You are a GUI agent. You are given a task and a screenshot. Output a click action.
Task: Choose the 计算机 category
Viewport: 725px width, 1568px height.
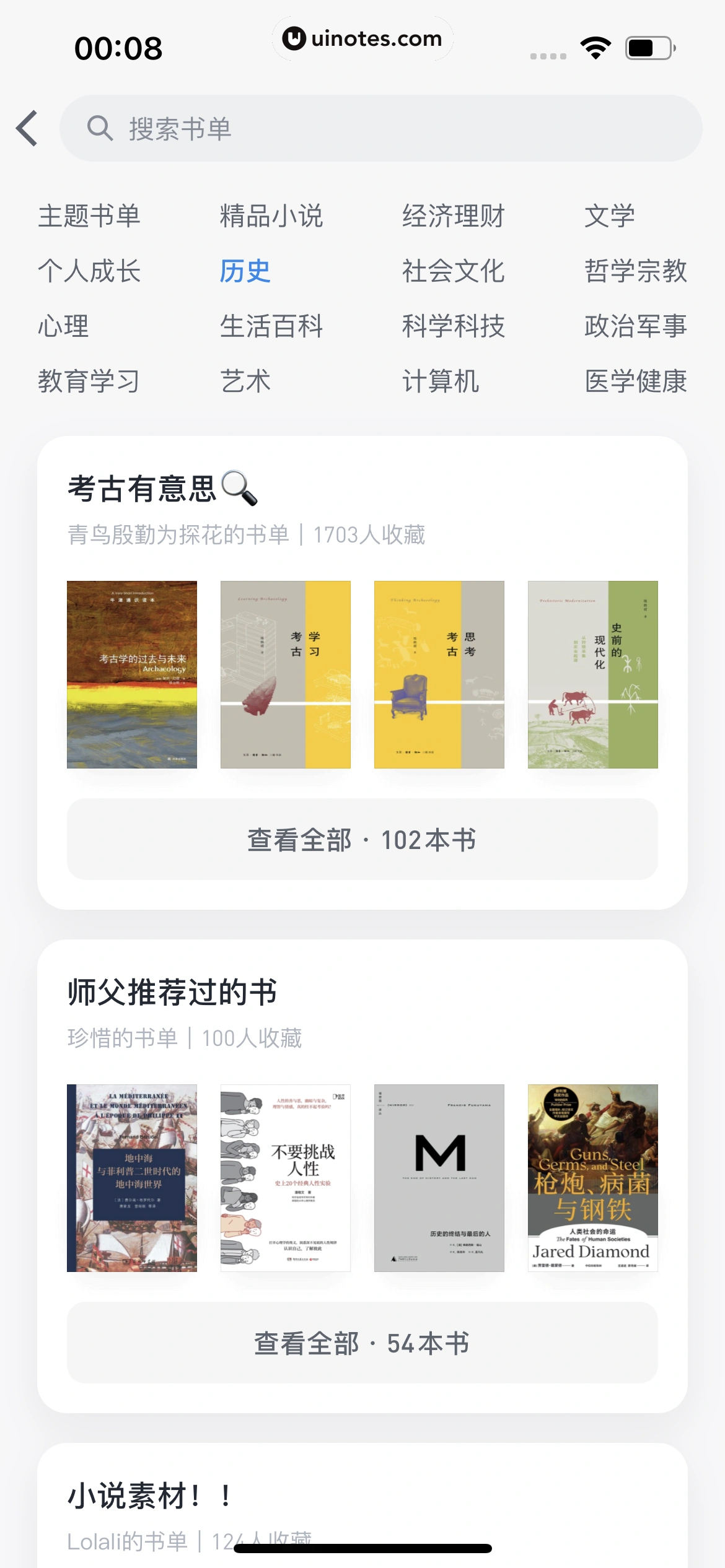tap(441, 382)
